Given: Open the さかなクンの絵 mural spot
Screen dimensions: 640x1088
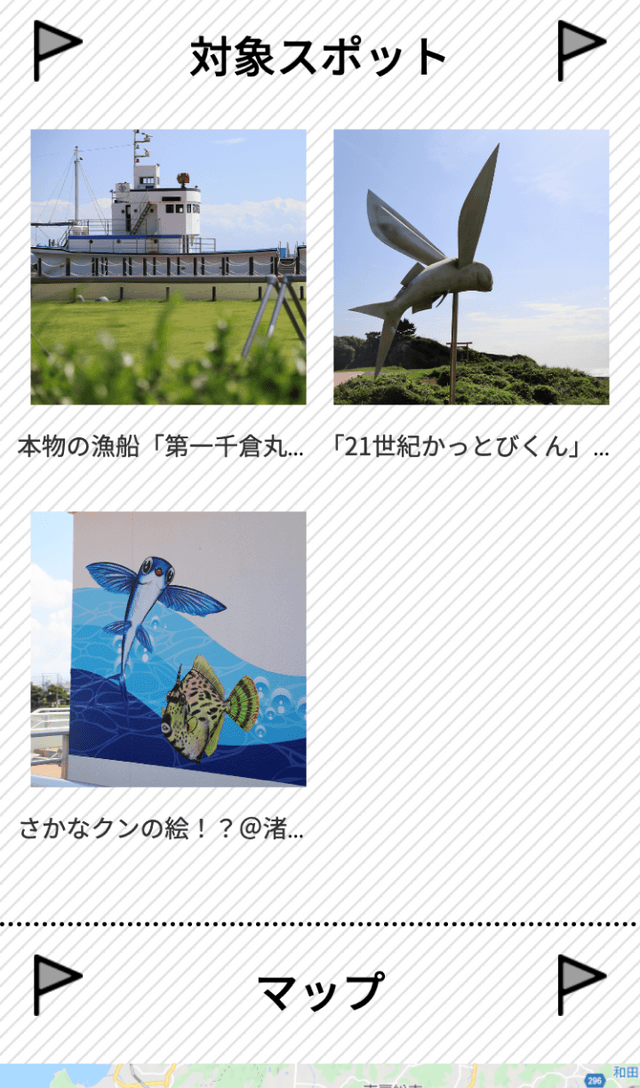Looking at the screenshot, I should point(168,649).
